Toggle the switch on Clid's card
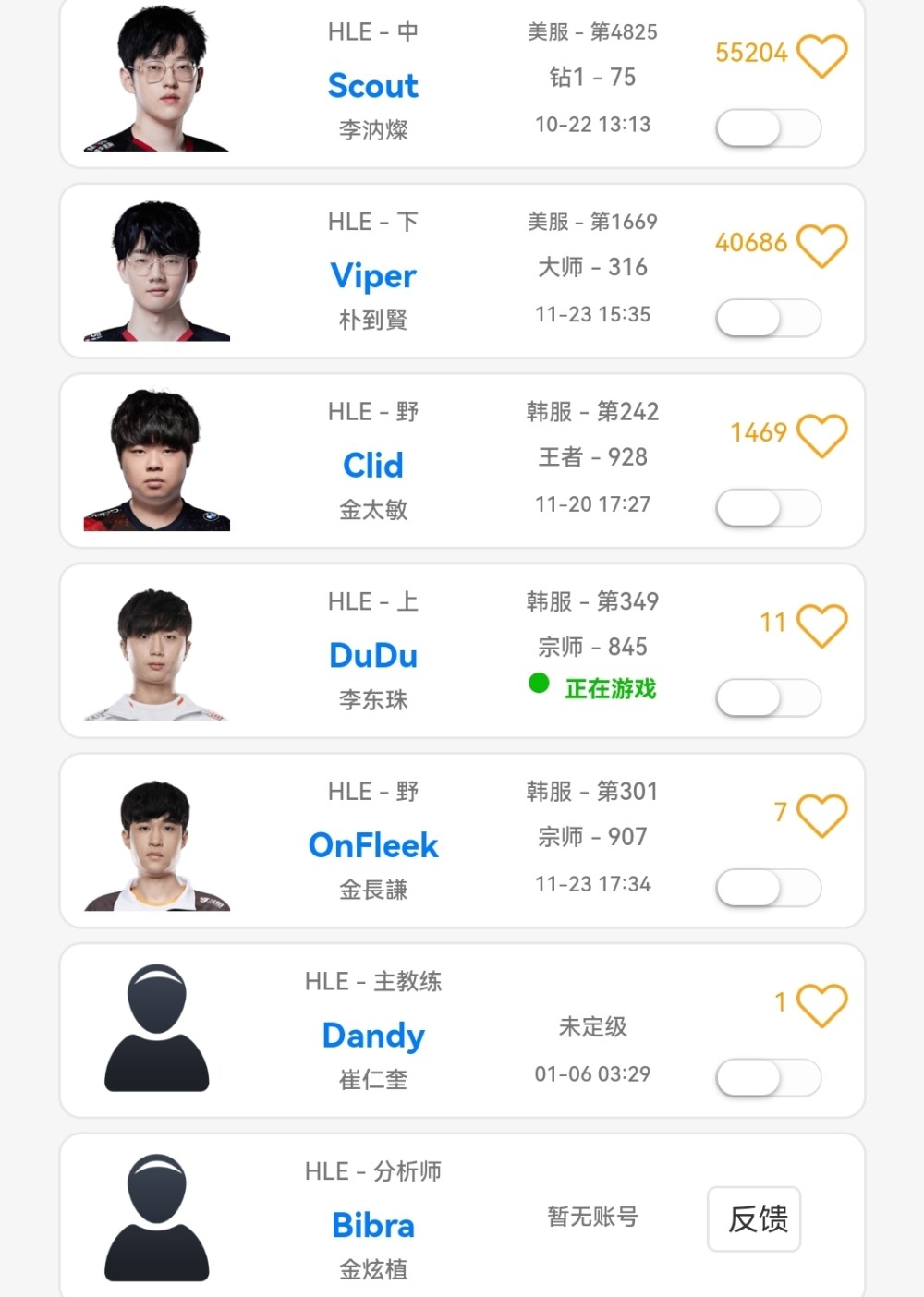 pos(768,508)
